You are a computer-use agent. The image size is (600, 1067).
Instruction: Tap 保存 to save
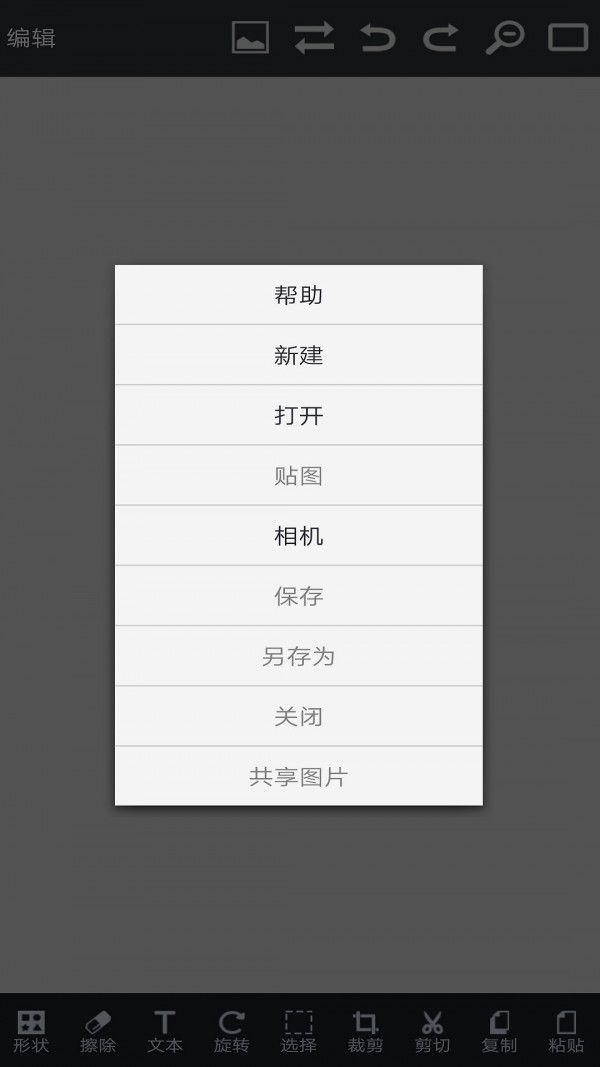point(299,595)
